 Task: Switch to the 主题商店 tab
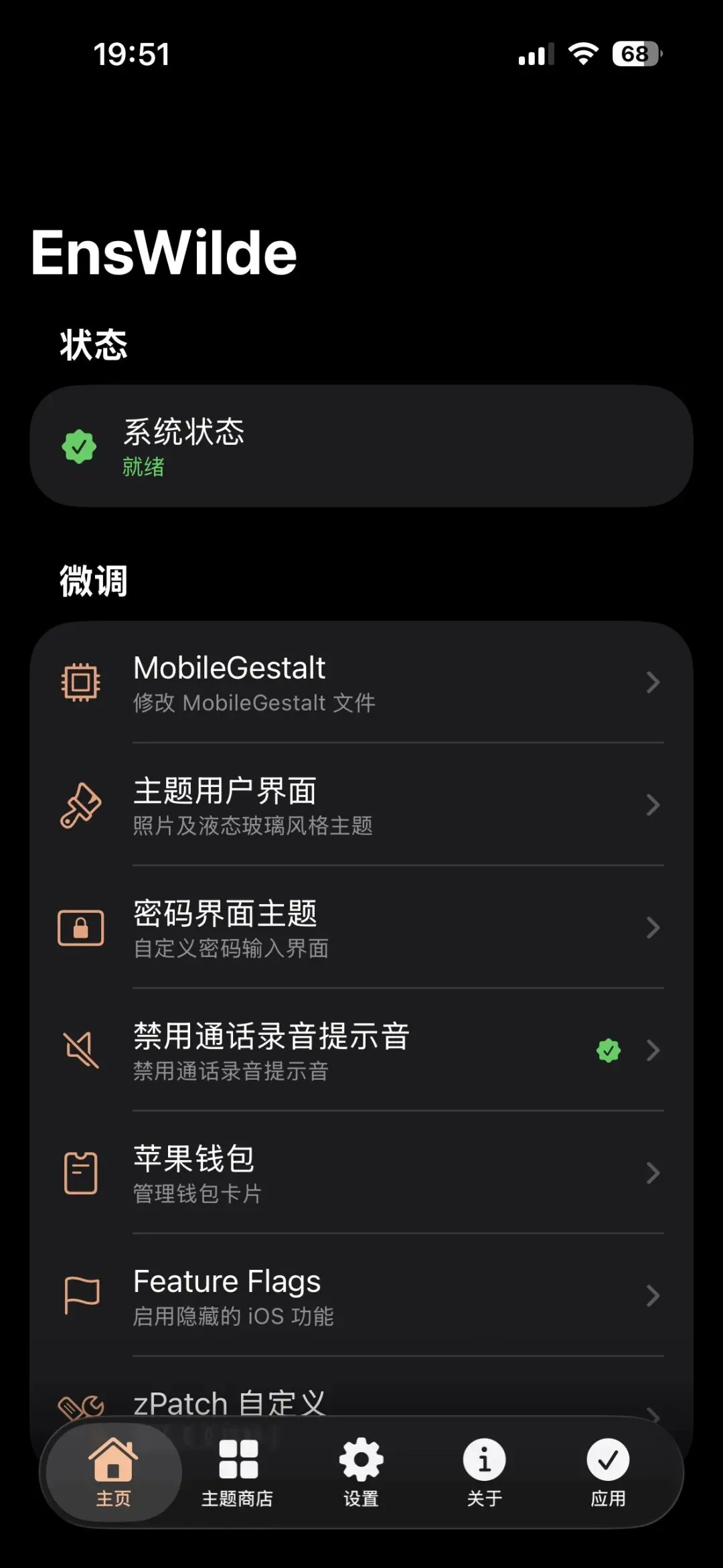pos(238,1472)
